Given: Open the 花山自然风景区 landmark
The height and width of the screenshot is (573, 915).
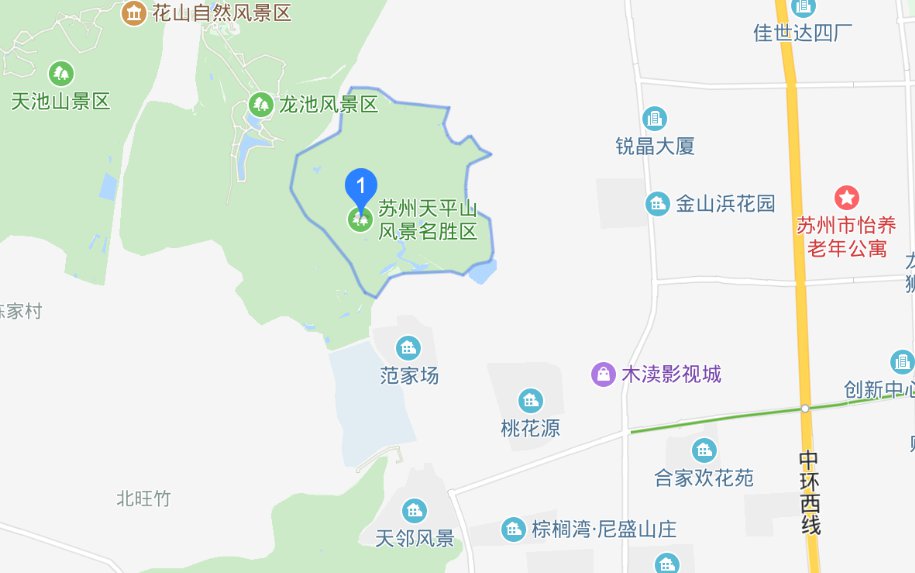Looking at the screenshot, I should coord(133,14).
